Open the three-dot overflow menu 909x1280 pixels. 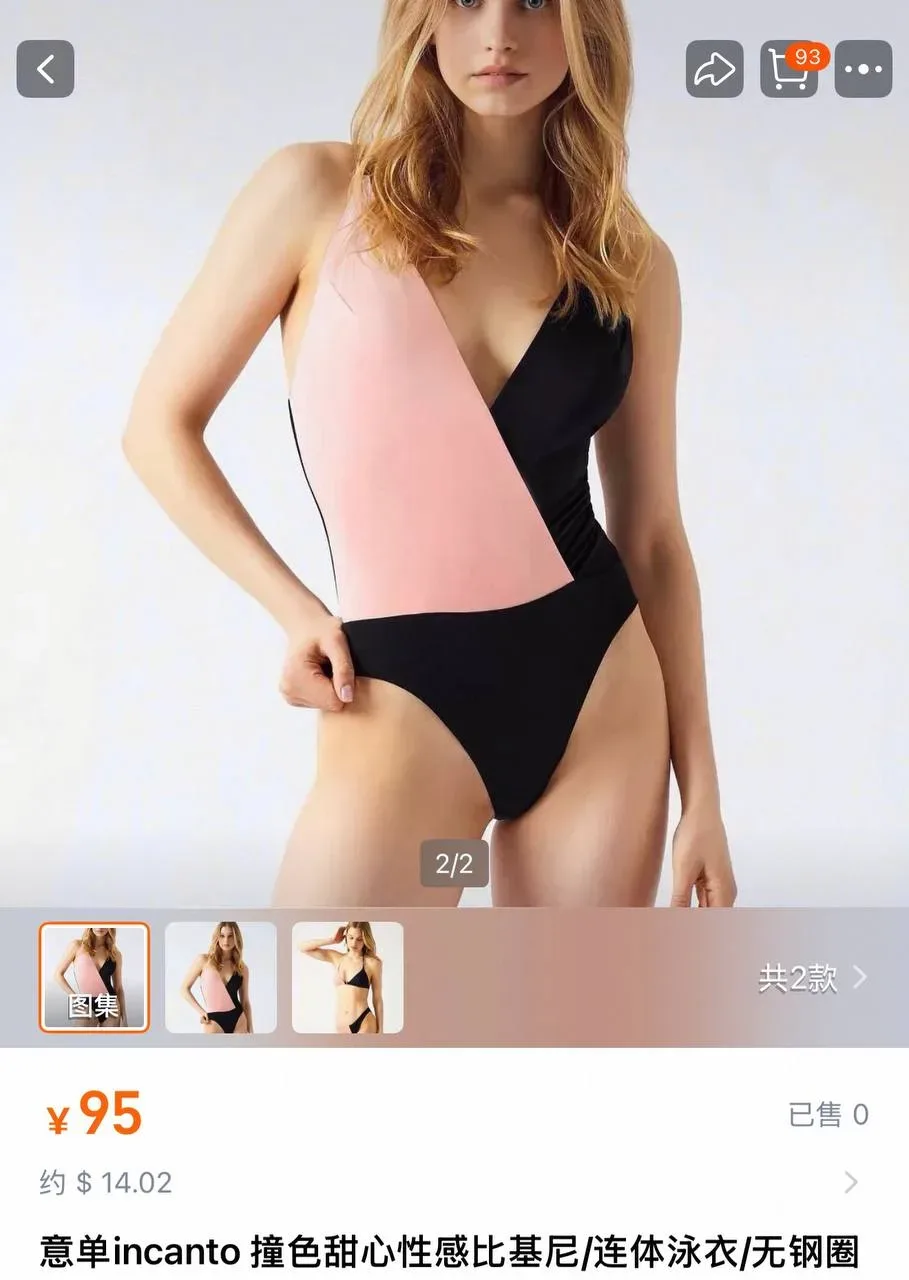pyautogui.click(x=863, y=69)
